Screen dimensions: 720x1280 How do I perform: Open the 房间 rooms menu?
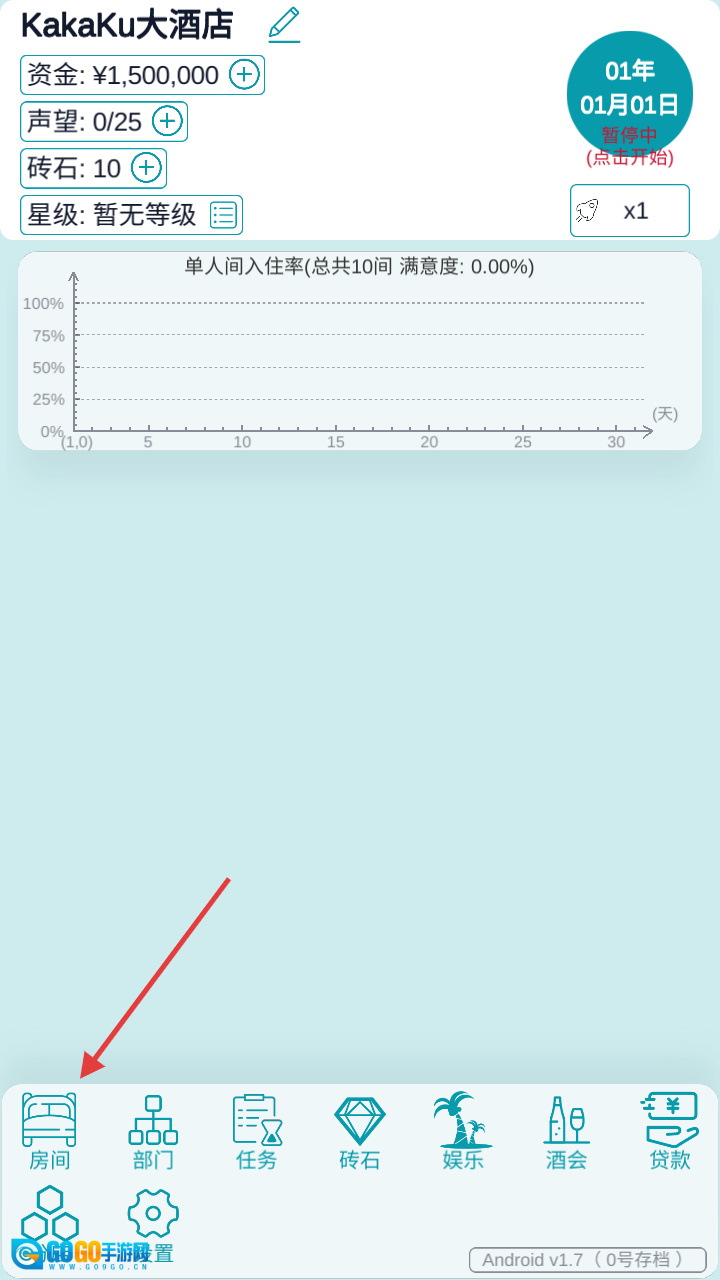coord(50,1132)
